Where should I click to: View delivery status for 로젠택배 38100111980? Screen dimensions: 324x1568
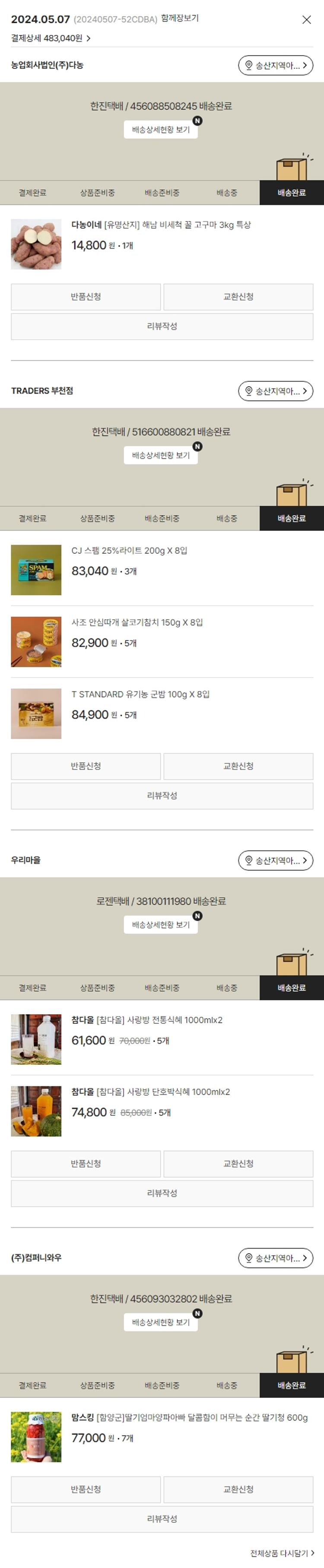(161, 924)
